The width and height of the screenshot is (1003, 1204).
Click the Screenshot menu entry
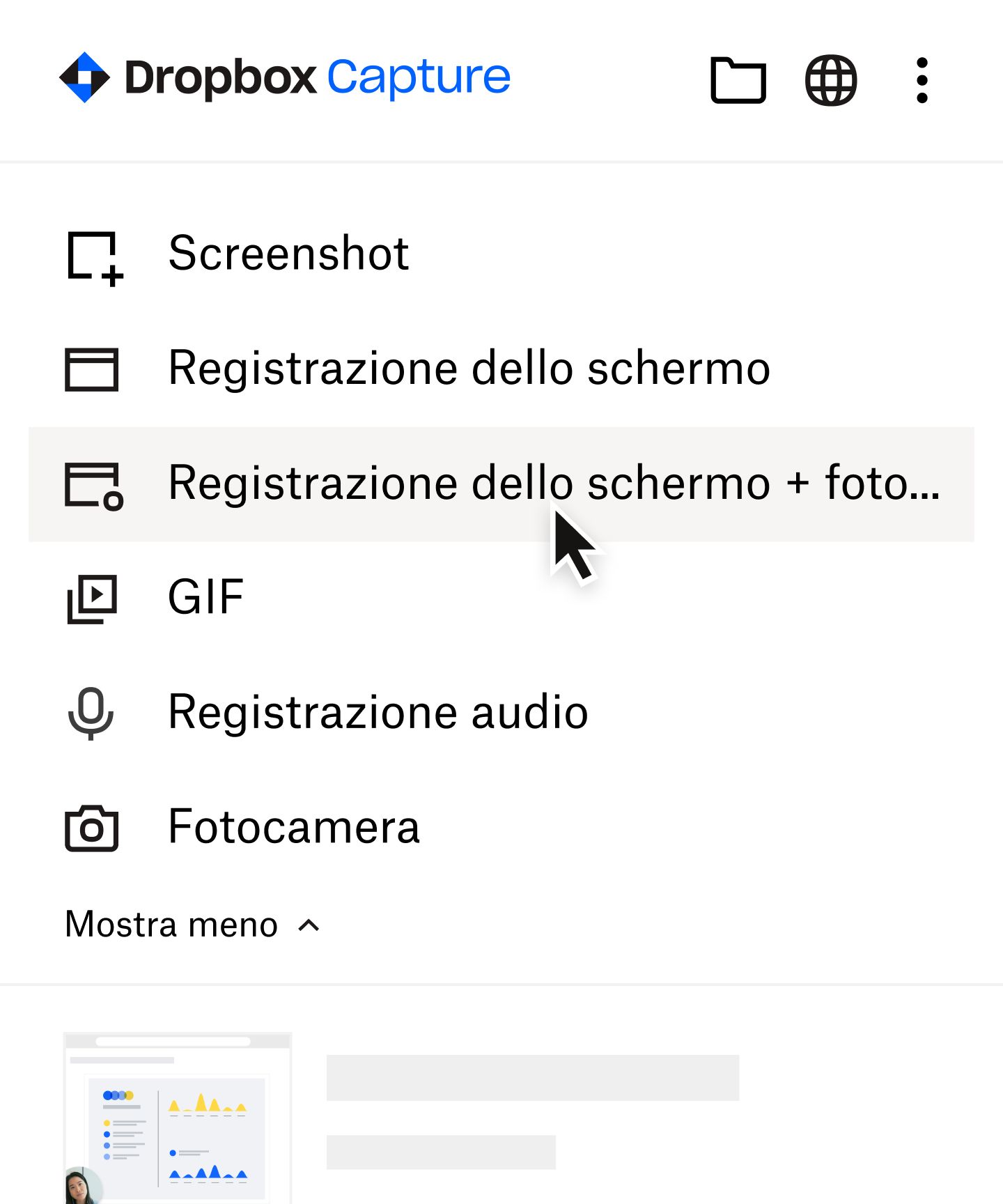[289, 254]
